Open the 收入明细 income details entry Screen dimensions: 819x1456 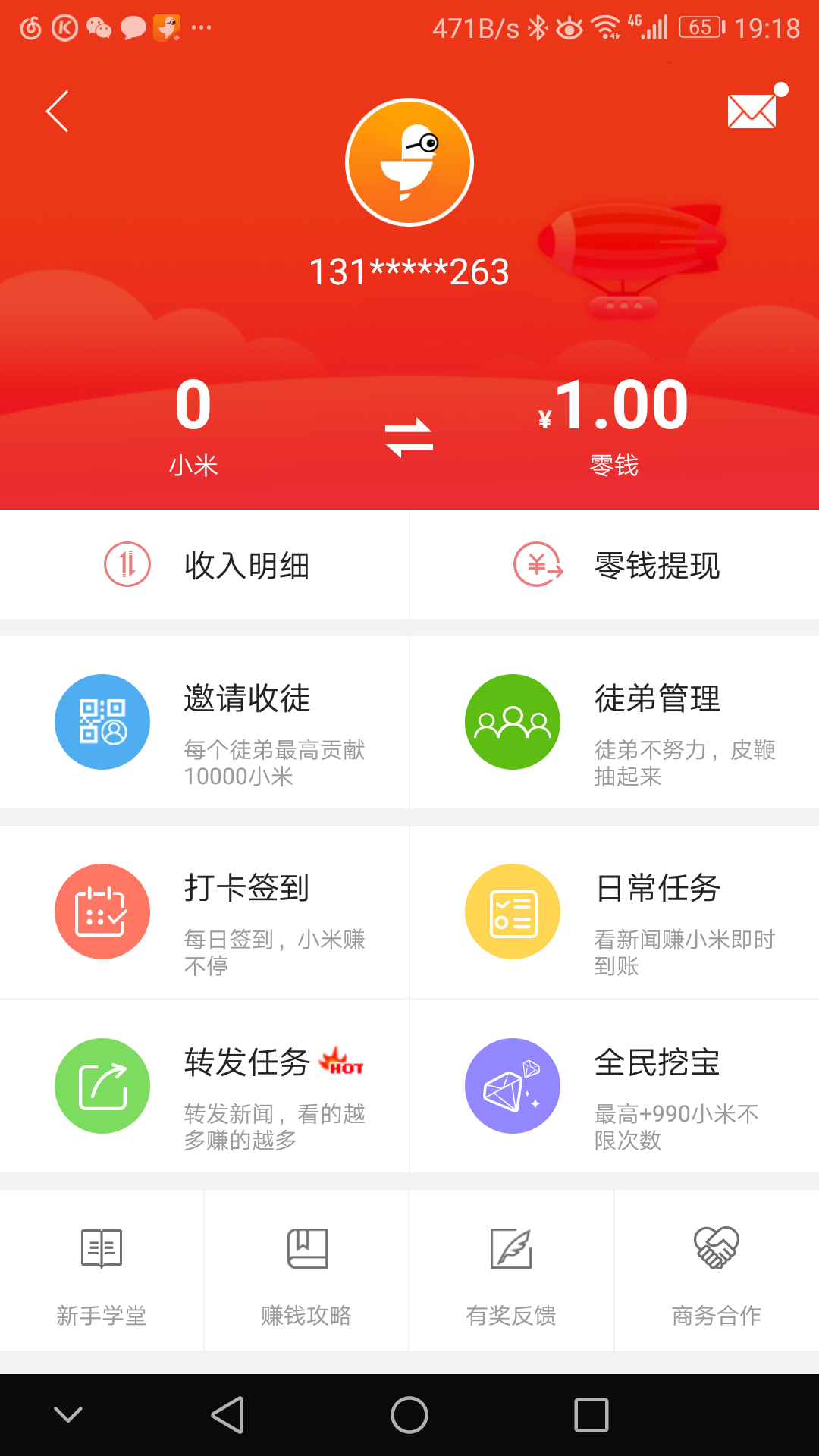pos(248,564)
